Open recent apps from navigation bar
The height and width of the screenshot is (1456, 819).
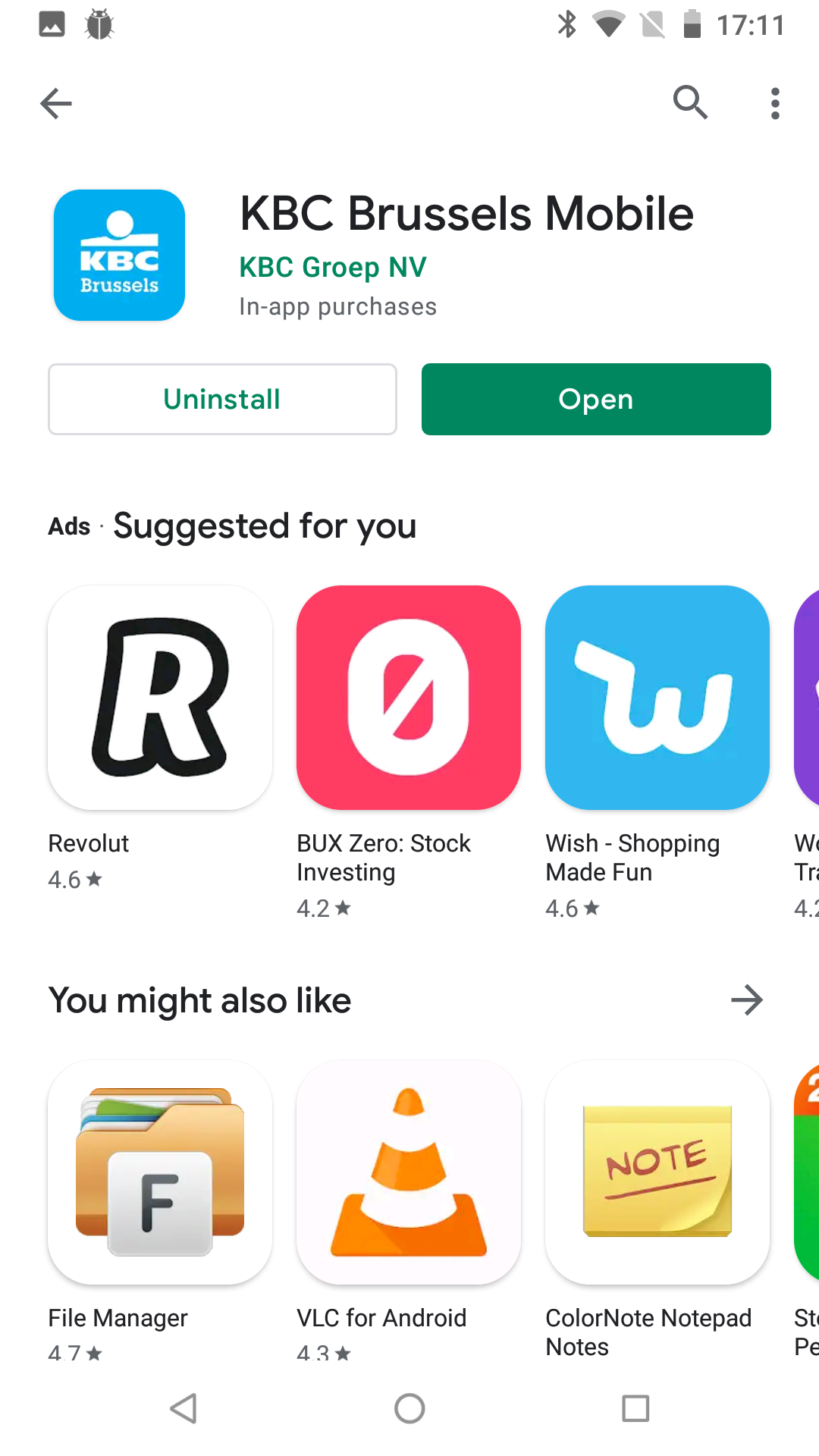[635, 1408]
